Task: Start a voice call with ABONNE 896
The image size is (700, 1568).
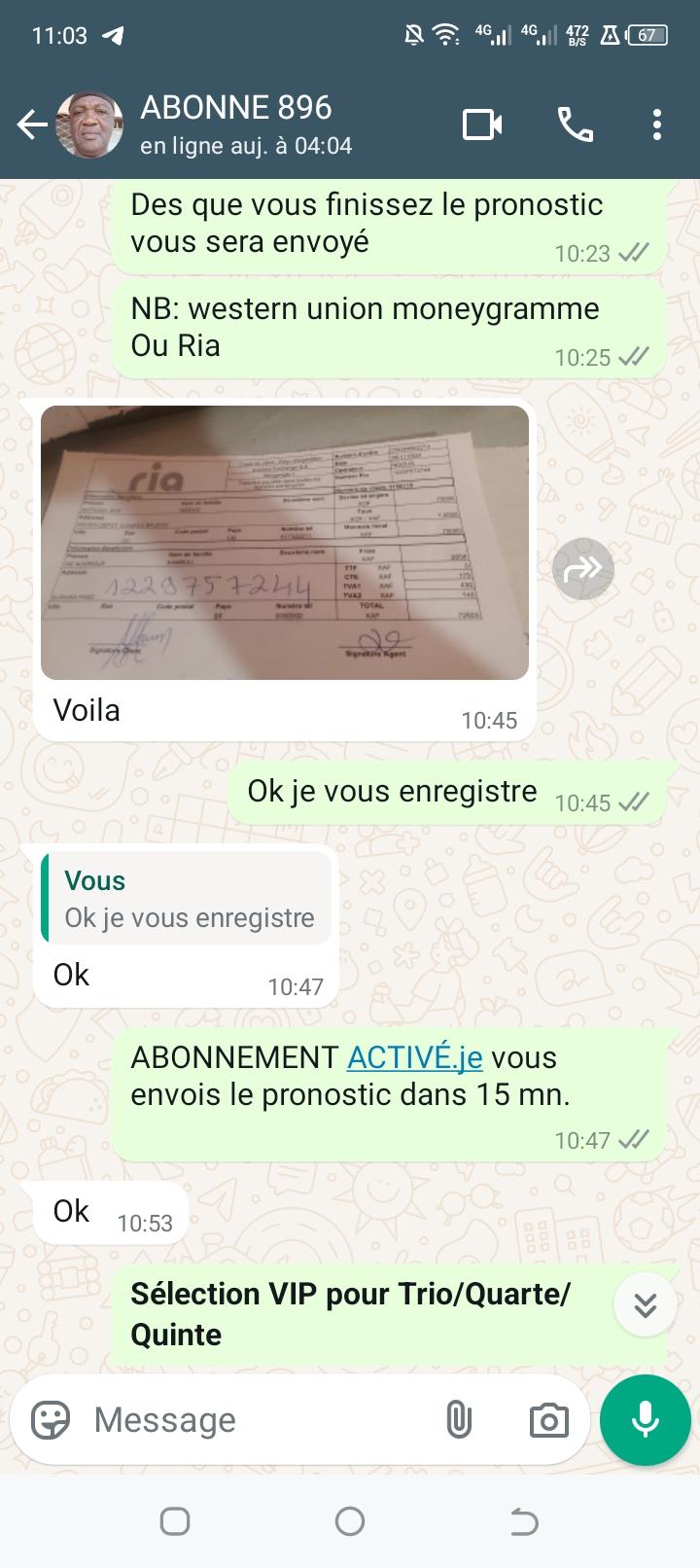Action: [x=576, y=125]
